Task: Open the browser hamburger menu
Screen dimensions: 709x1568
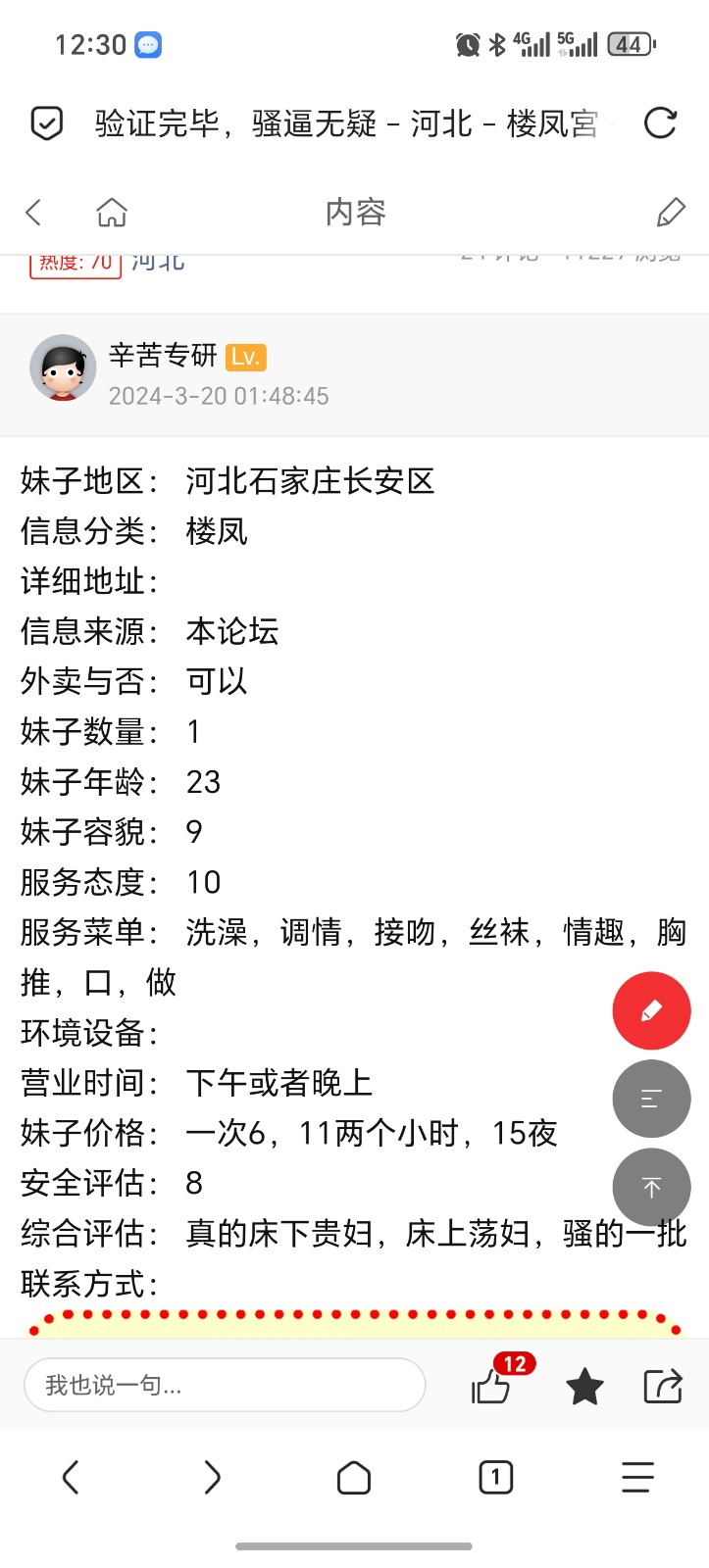Action: pos(637,1477)
